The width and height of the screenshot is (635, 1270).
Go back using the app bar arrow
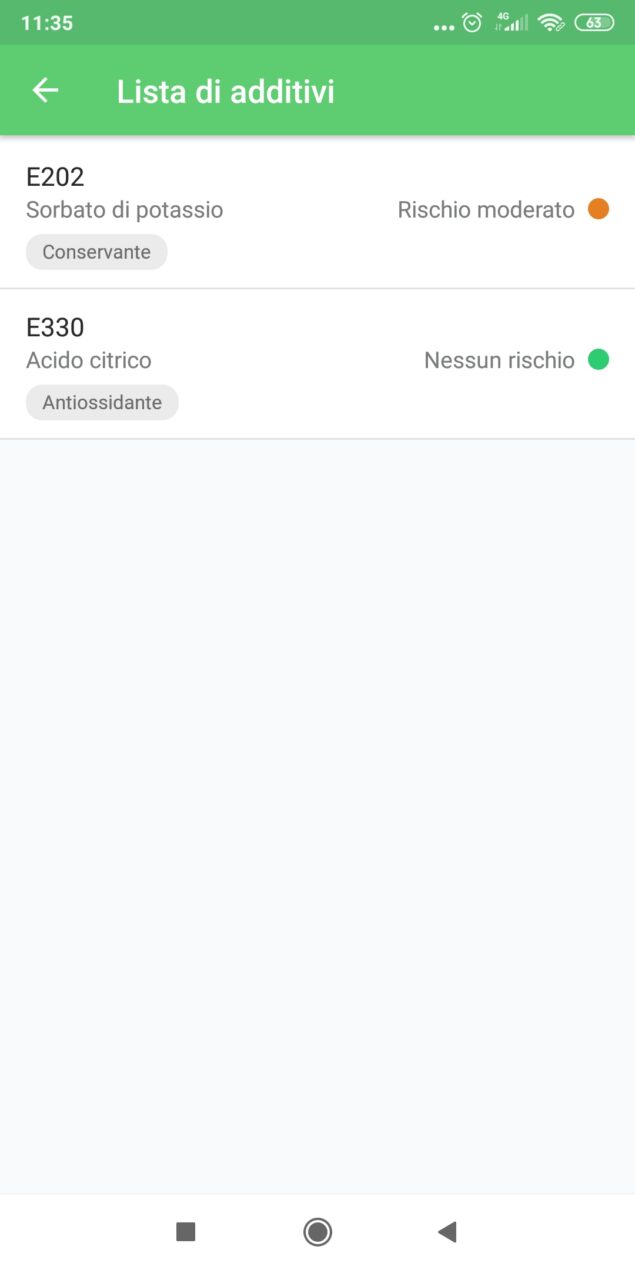click(x=46, y=91)
